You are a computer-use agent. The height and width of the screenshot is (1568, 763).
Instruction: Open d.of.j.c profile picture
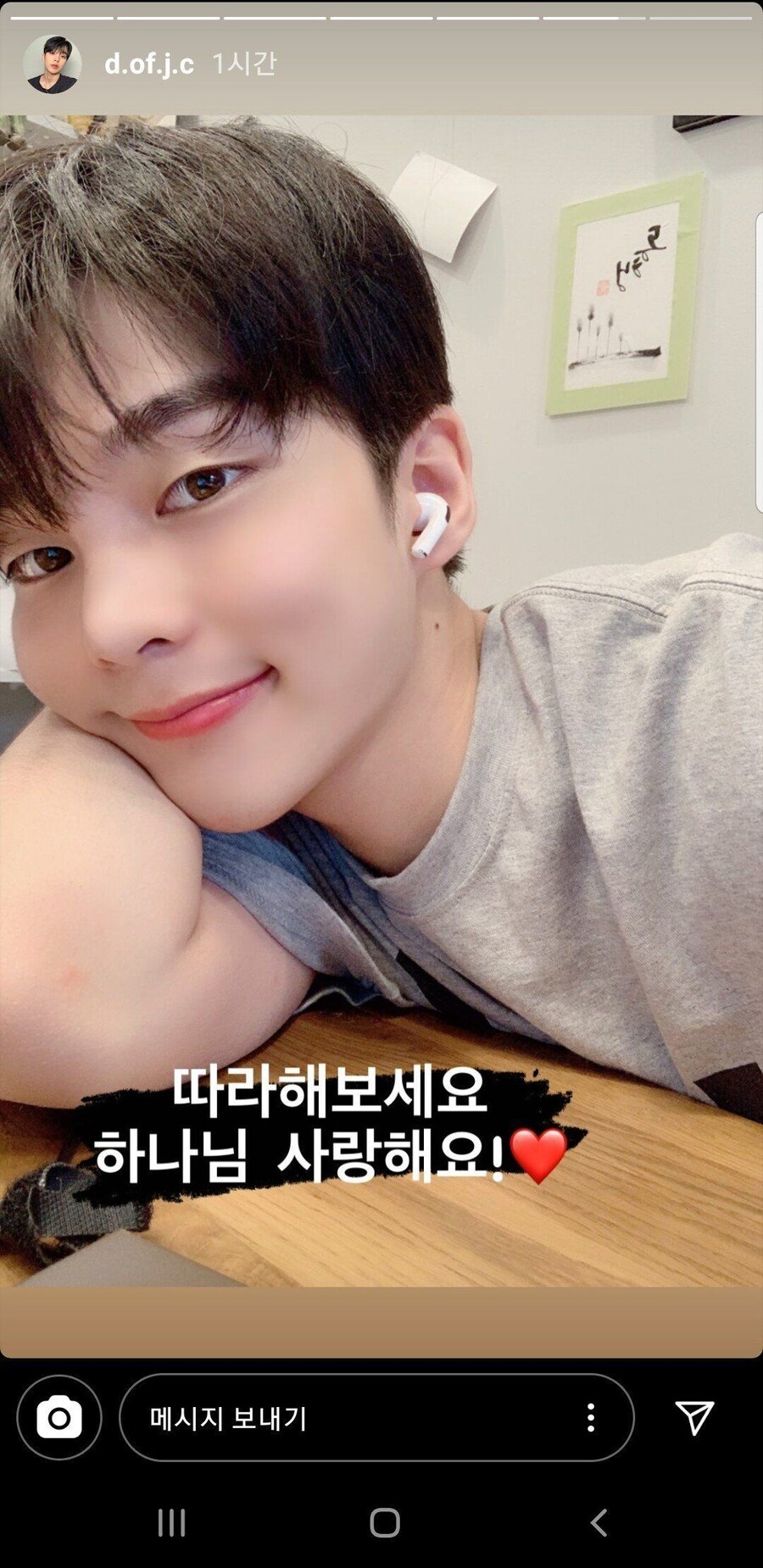tap(52, 64)
